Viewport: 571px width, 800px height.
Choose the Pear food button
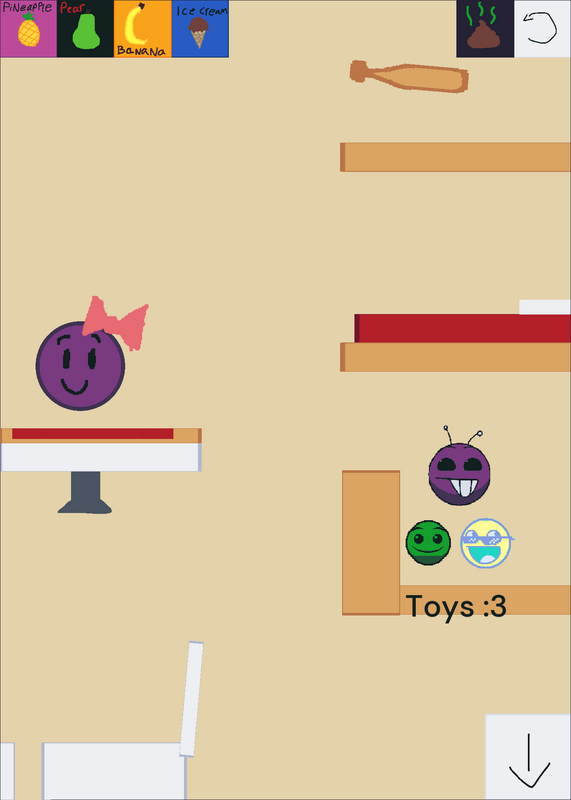tap(85, 29)
